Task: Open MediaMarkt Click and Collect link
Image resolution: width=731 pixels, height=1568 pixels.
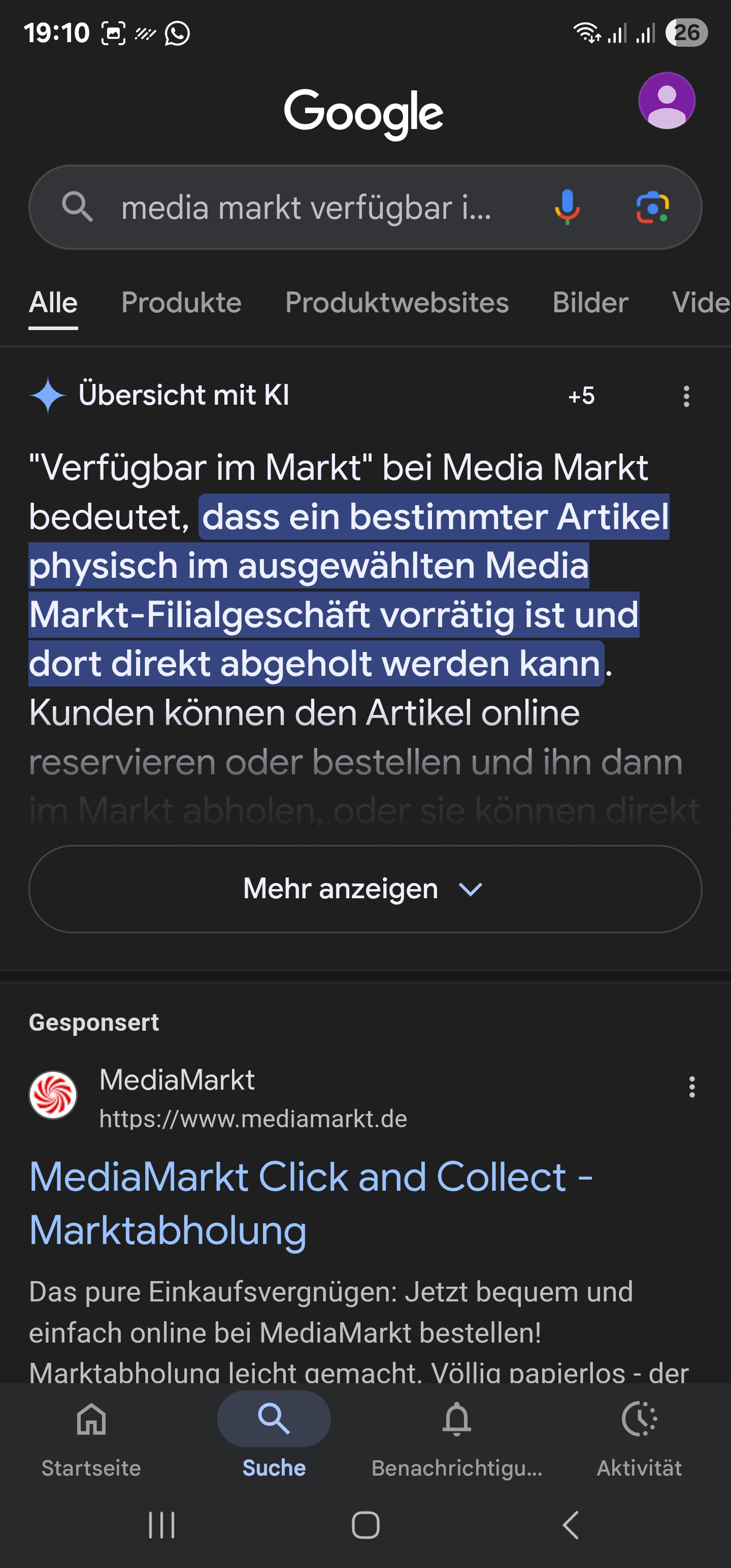Action: tap(310, 1203)
